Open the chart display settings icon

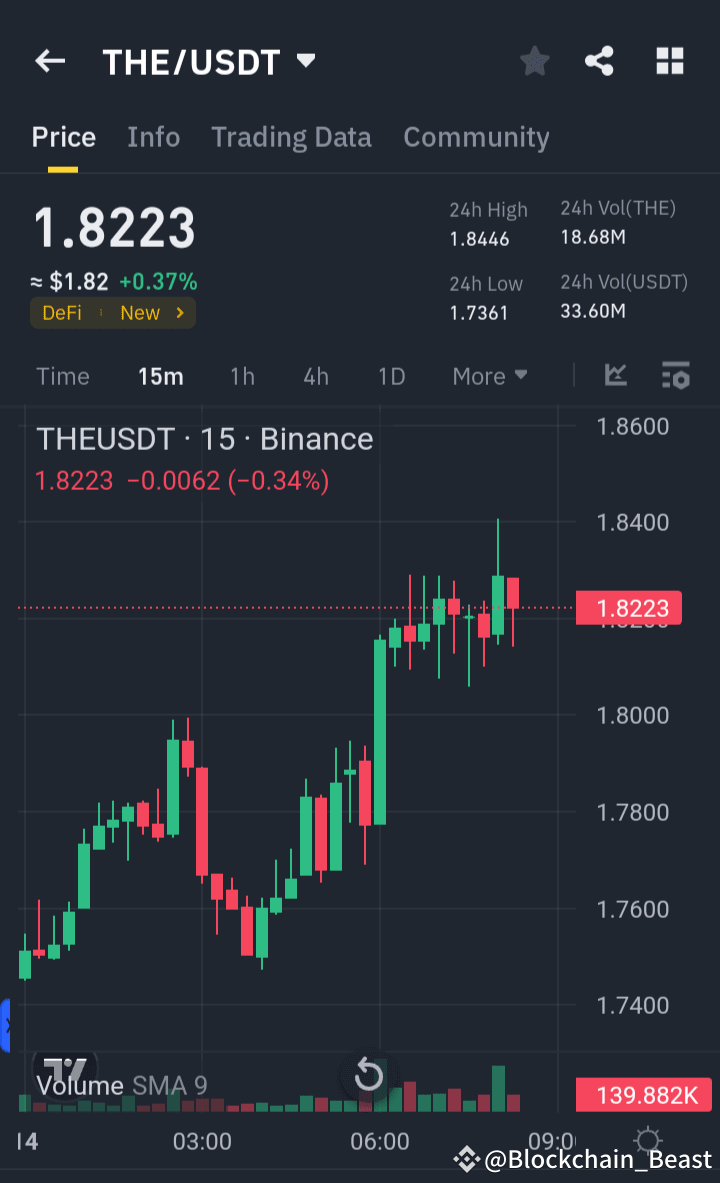tap(676, 376)
